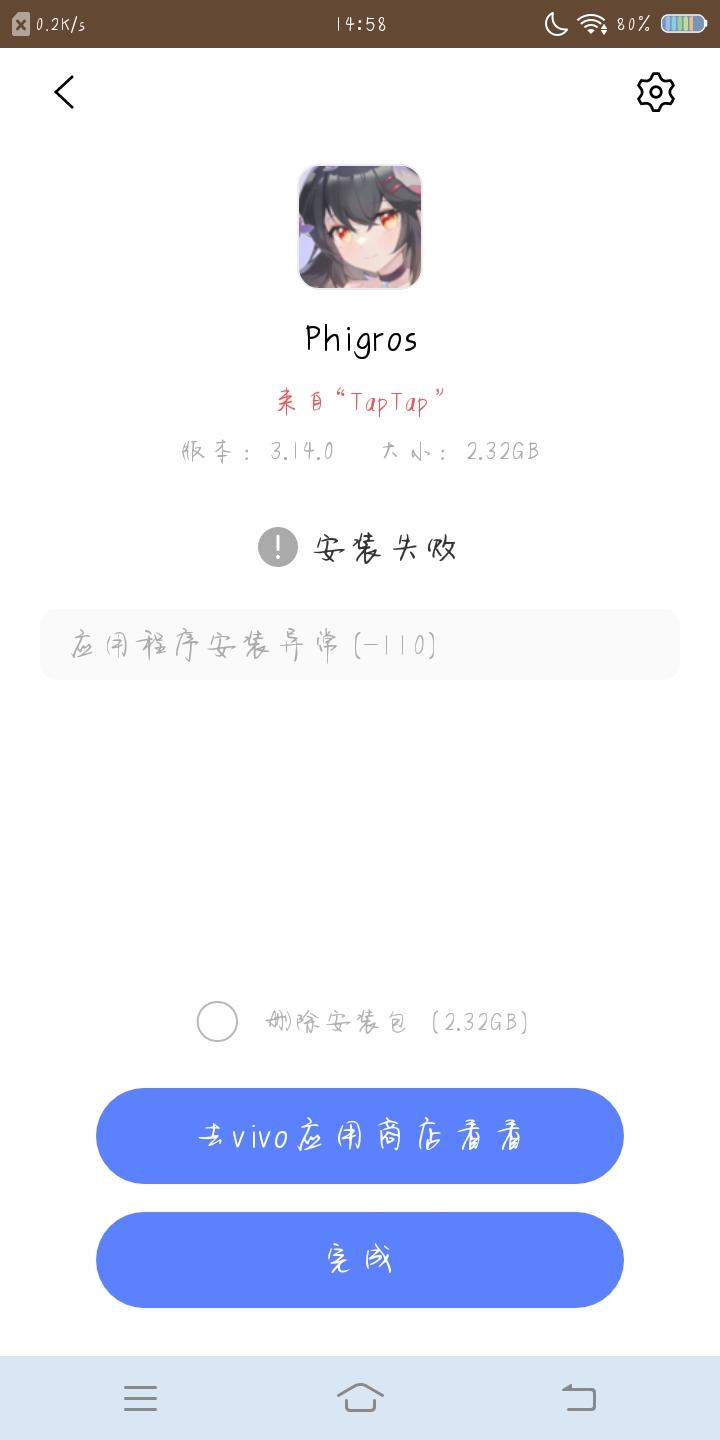
Task: Tap the 应用程序安装异常 (-110) error box
Action: [x=360, y=644]
